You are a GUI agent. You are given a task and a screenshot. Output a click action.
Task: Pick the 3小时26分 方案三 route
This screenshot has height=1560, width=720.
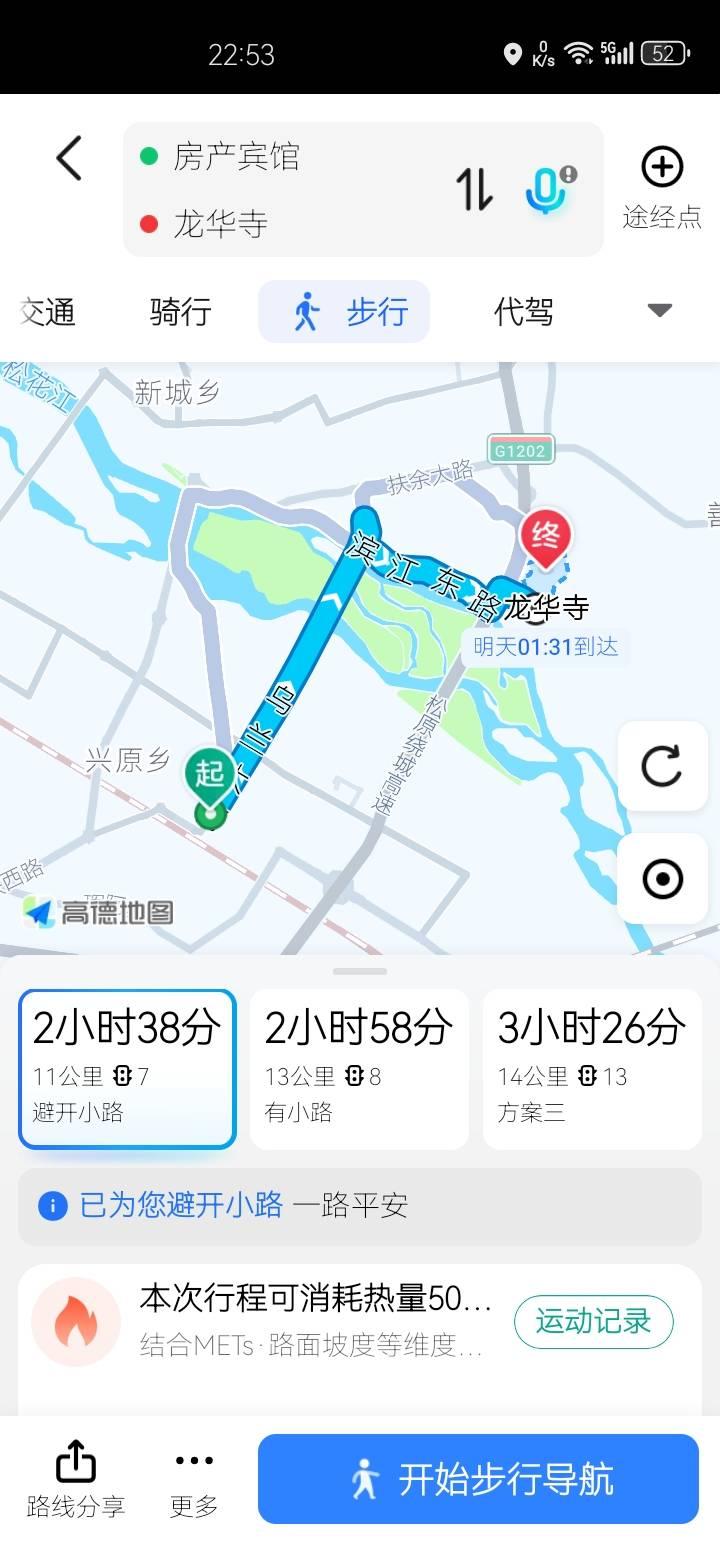pos(592,1069)
